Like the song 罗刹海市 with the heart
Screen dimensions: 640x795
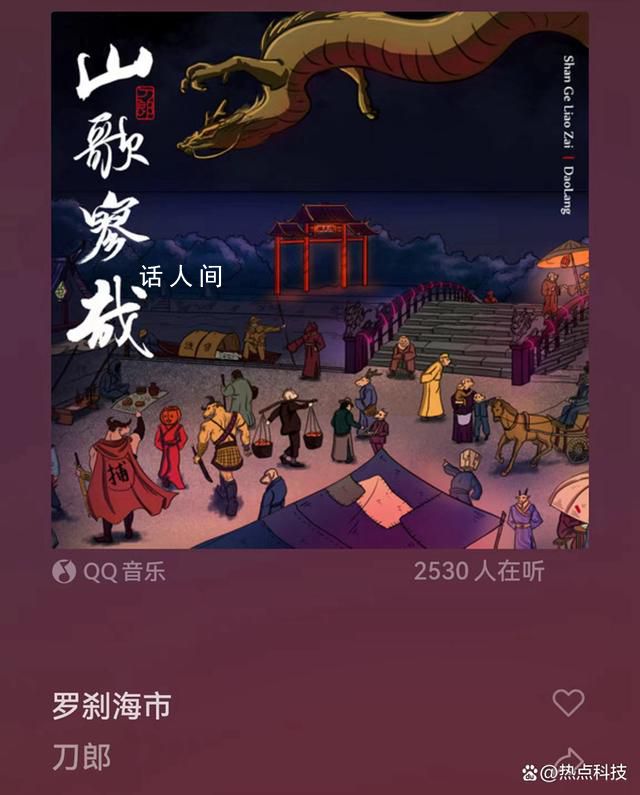click(x=568, y=702)
